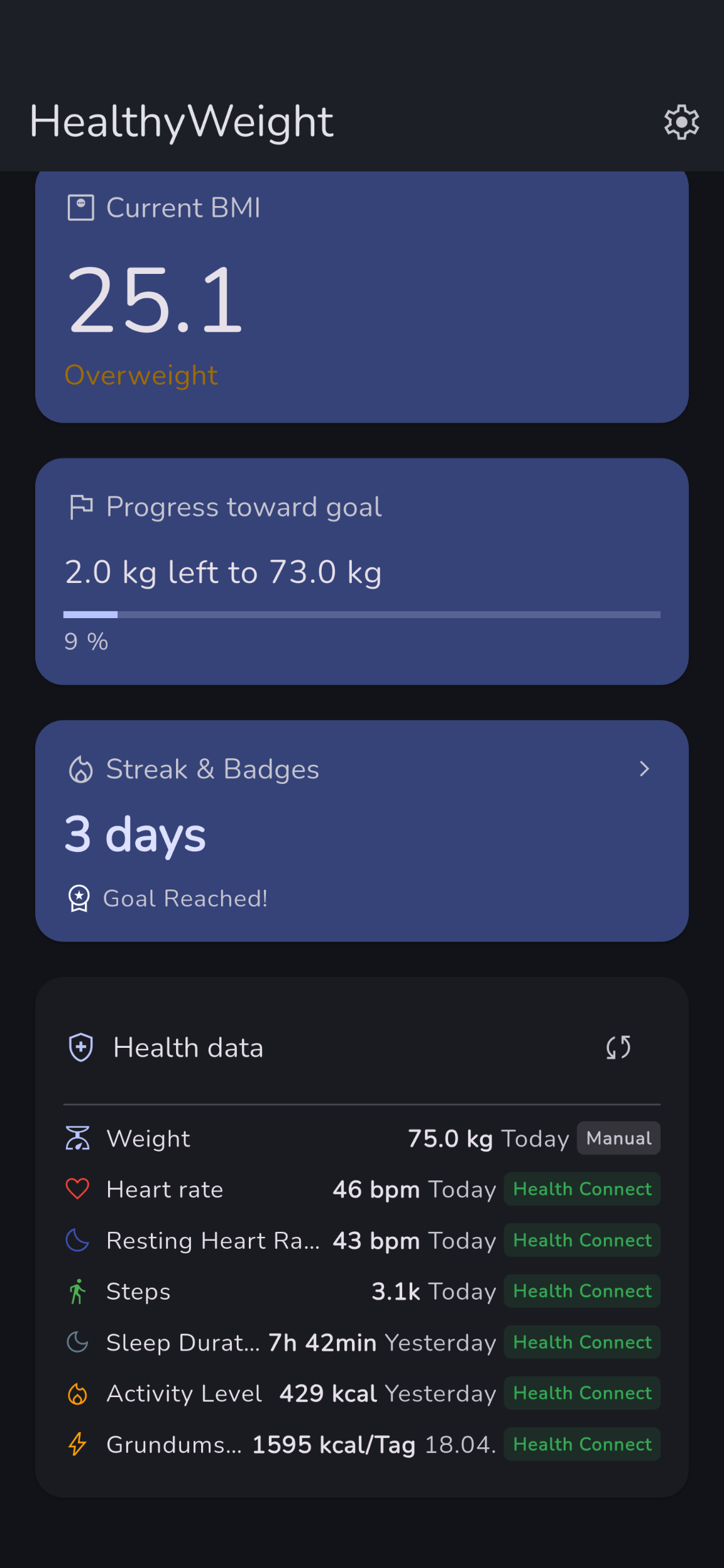Click the HealthyWeight title in the header
The image size is (724, 1568).
pos(181,121)
